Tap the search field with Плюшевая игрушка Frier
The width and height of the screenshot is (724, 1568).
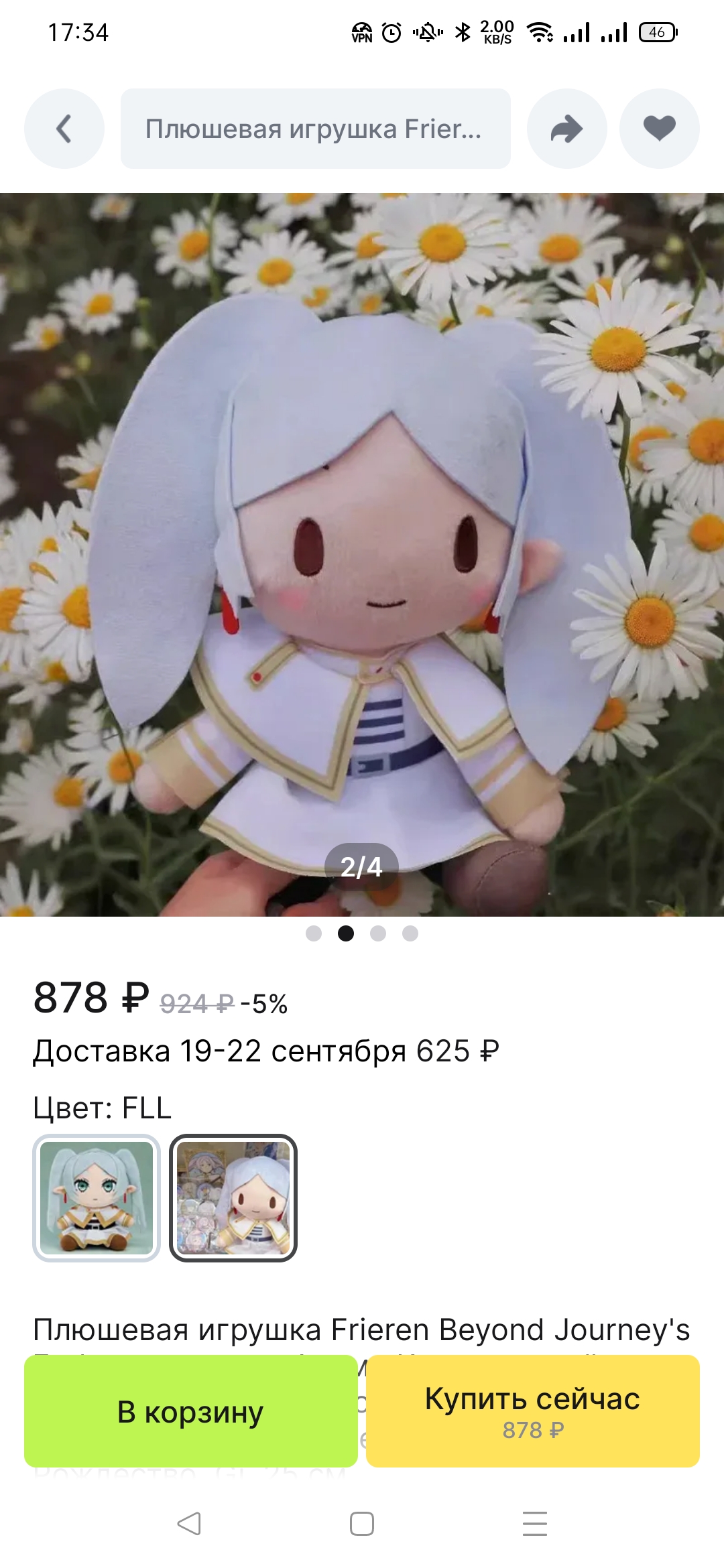(x=316, y=129)
